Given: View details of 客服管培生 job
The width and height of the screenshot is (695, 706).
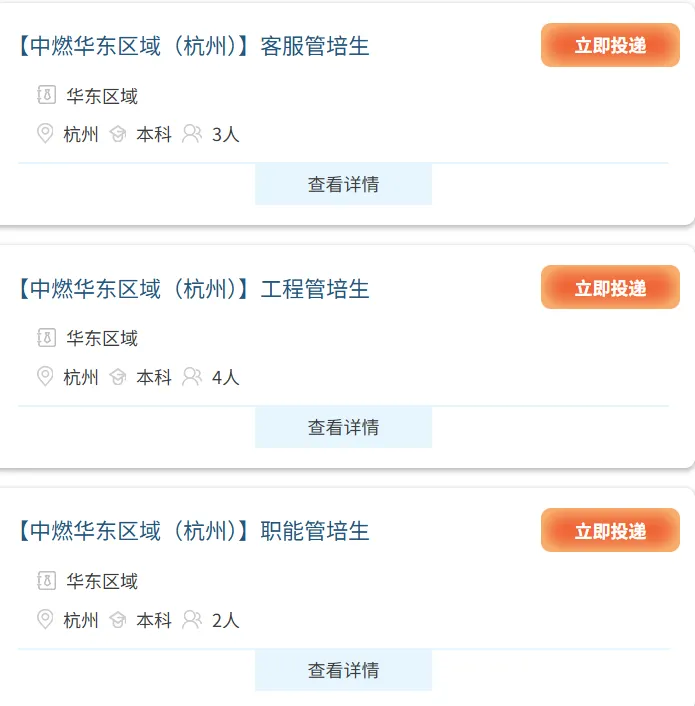Looking at the screenshot, I should (343, 185).
